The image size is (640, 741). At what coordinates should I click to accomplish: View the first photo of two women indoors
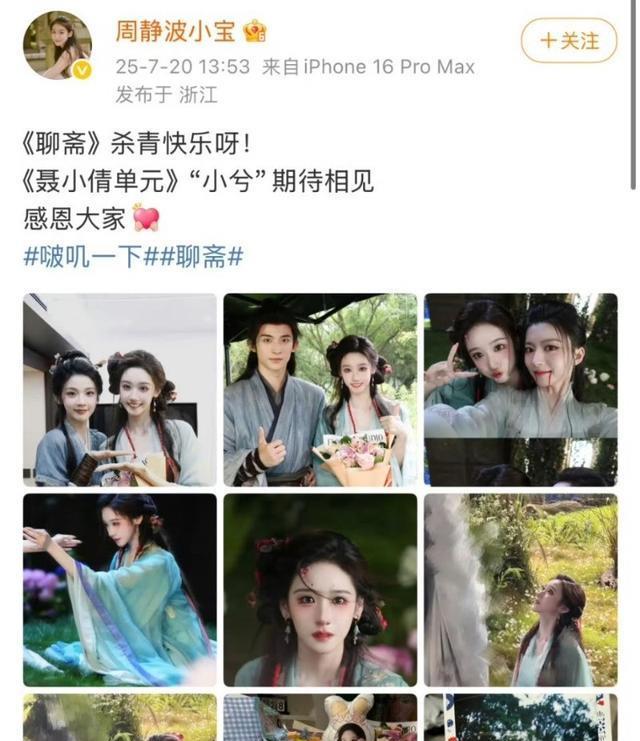coord(119,389)
